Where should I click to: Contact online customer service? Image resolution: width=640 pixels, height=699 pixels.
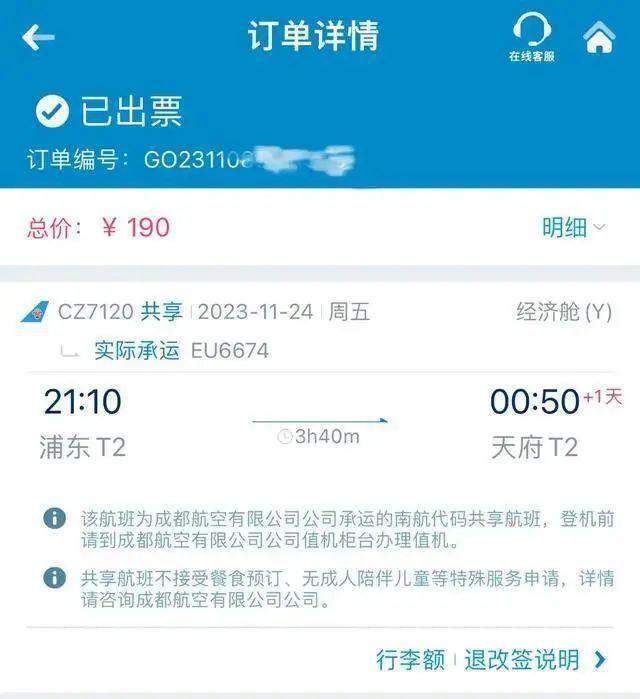(531, 38)
